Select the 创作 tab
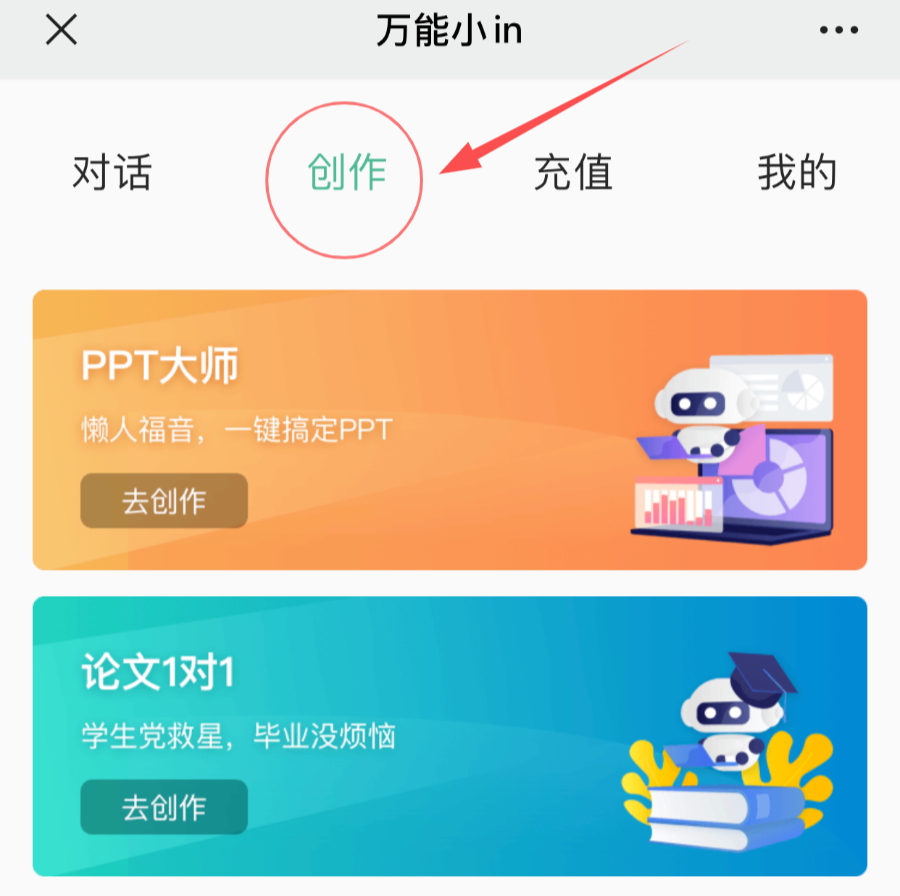Screen dimensions: 900x896 coord(346,173)
